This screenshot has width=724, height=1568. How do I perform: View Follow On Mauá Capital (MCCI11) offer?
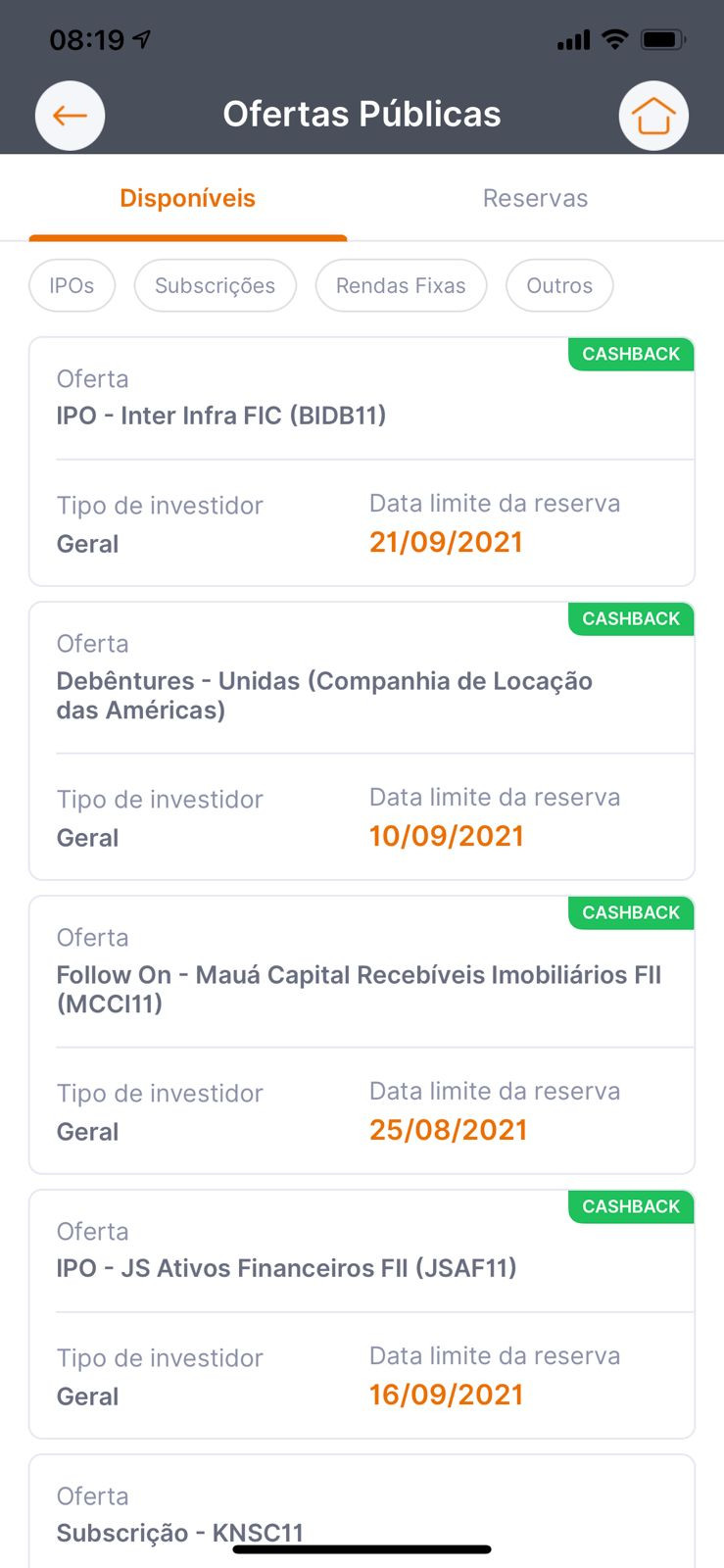click(x=362, y=1035)
